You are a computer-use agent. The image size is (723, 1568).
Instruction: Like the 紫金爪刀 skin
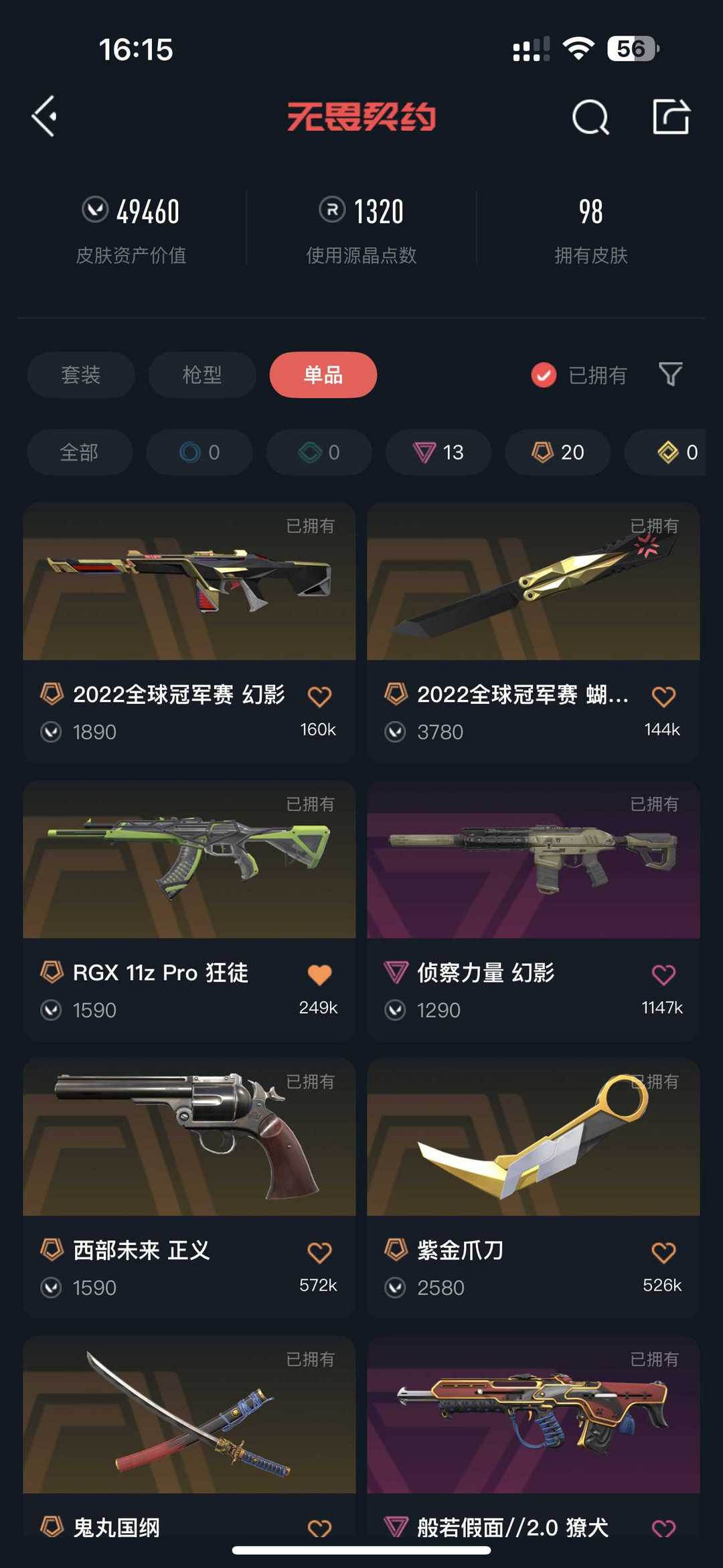click(663, 1252)
